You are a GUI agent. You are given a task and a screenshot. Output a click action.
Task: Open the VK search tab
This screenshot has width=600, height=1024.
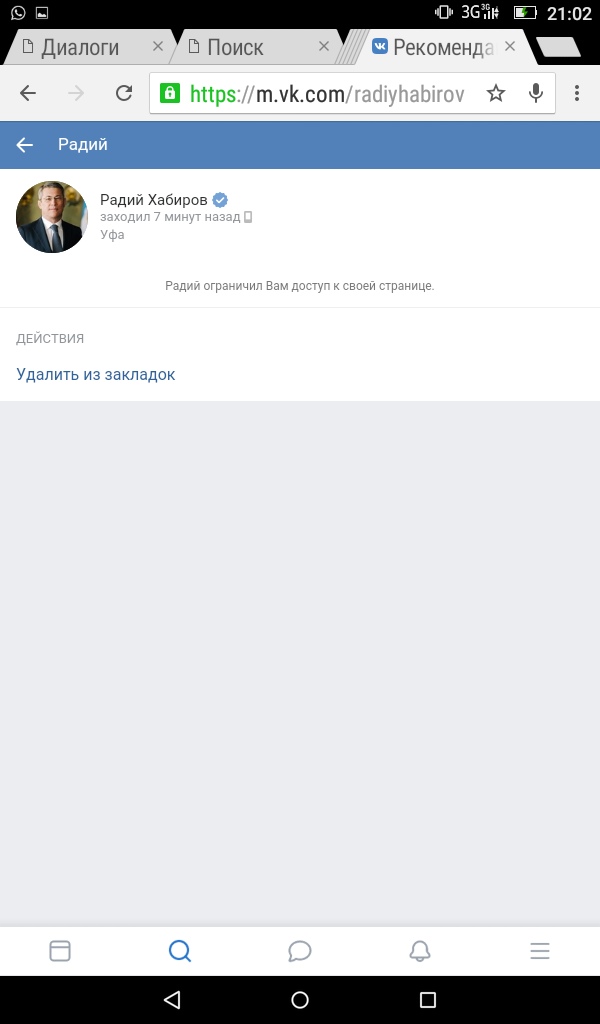point(180,951)
